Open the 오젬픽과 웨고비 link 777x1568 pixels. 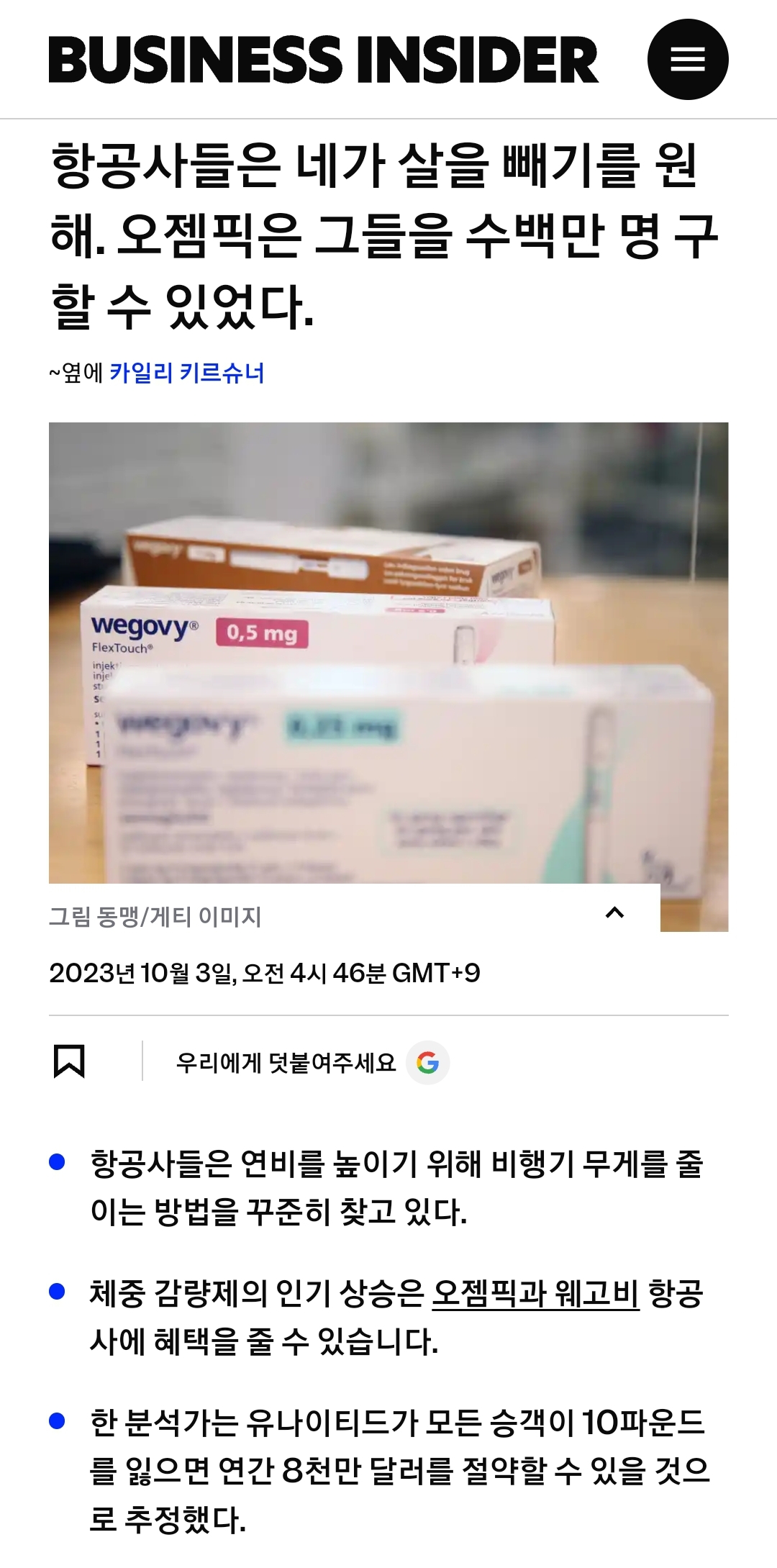click(x=535, y=1293)
